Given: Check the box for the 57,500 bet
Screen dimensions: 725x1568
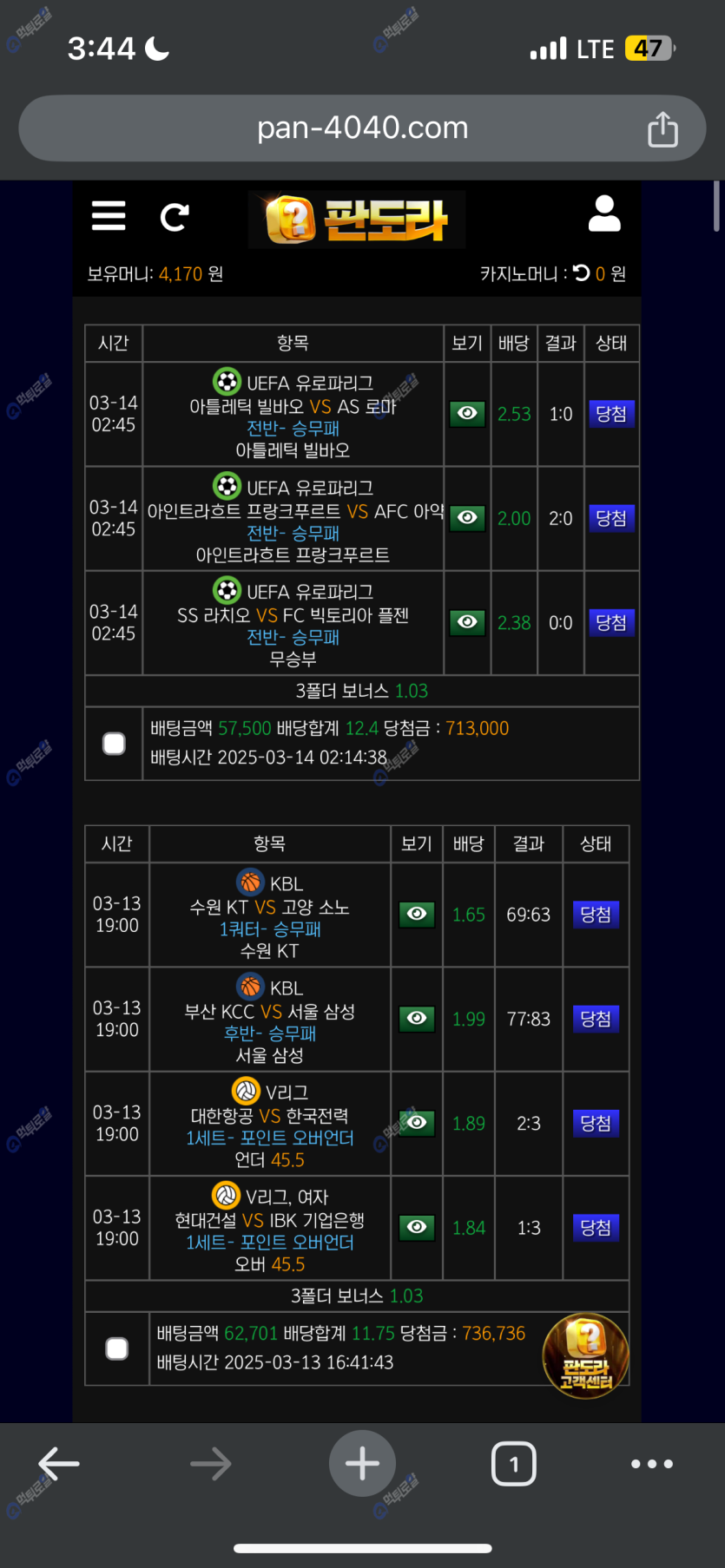Looking at the screenshot, I should coord(114,744).
